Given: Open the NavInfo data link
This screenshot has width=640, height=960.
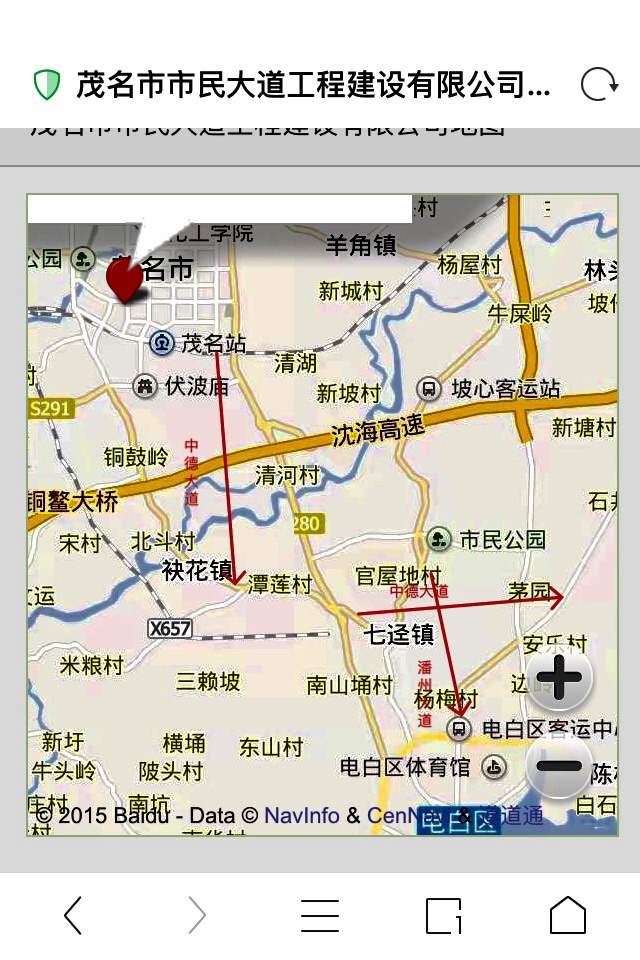Looking at the screenshot, I should tap(301, 816).
